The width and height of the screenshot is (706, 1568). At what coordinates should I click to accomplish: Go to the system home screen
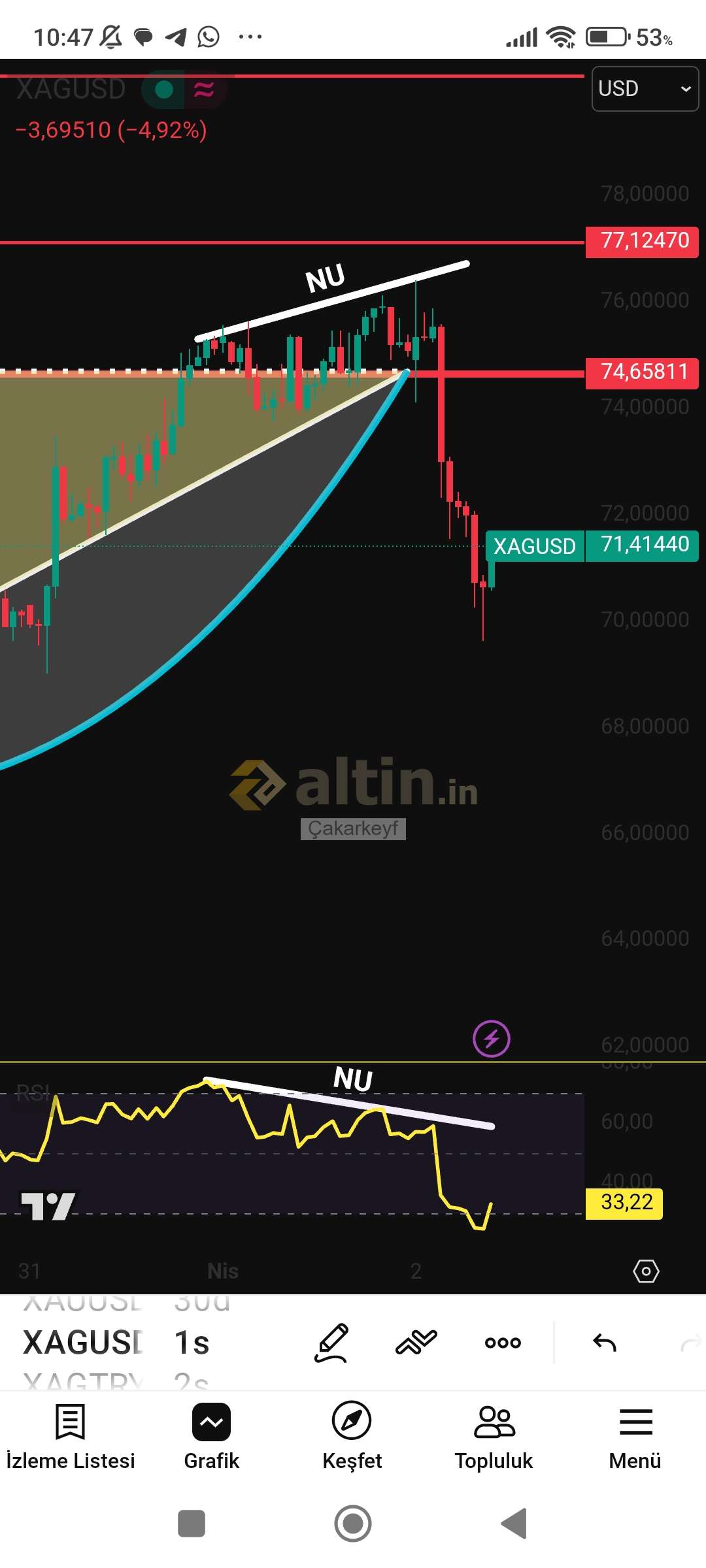(353, 1524)
